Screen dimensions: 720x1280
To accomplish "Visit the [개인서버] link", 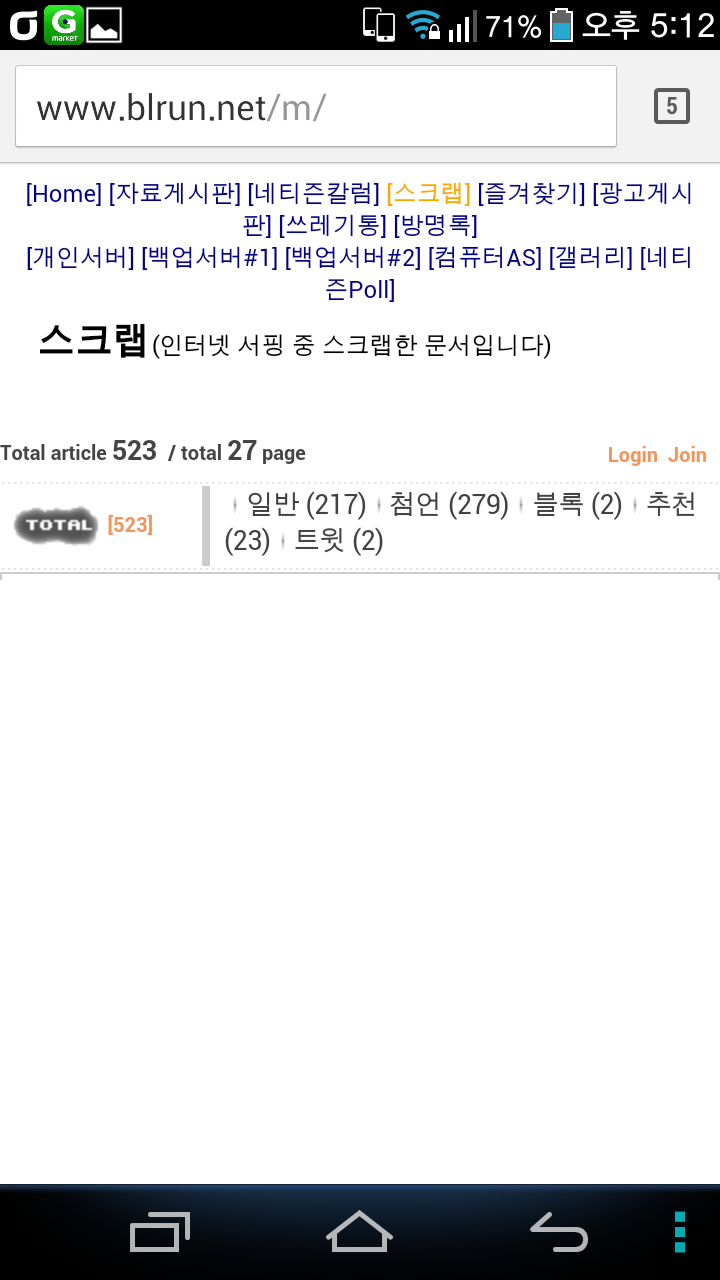I will 80,258.
